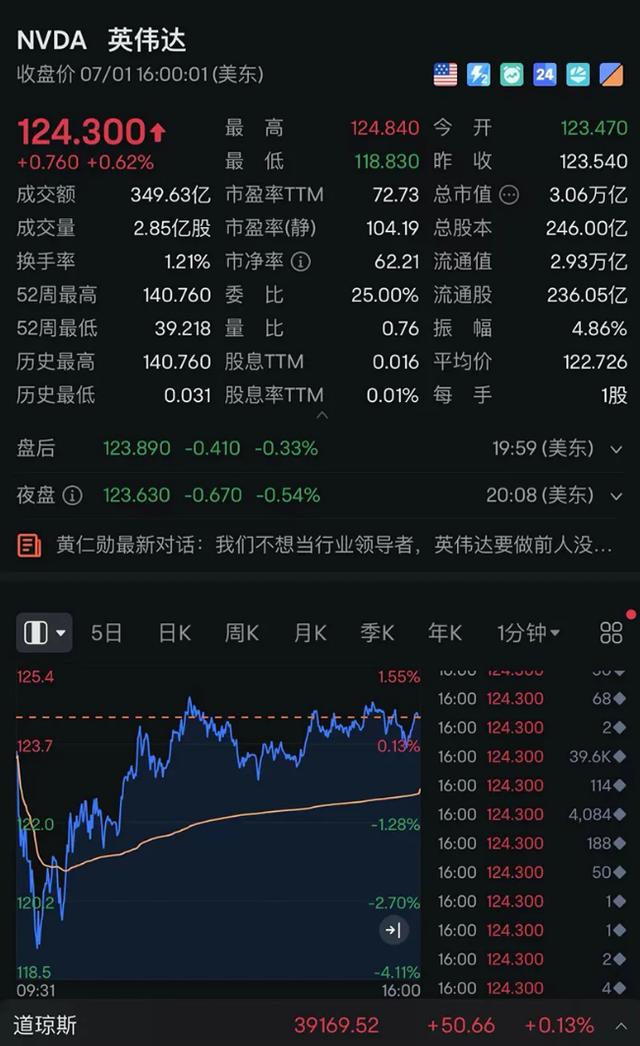Open the 1分钟 interval dropdown
Screen dimensions: 640x1046
(x=529, y=632)
